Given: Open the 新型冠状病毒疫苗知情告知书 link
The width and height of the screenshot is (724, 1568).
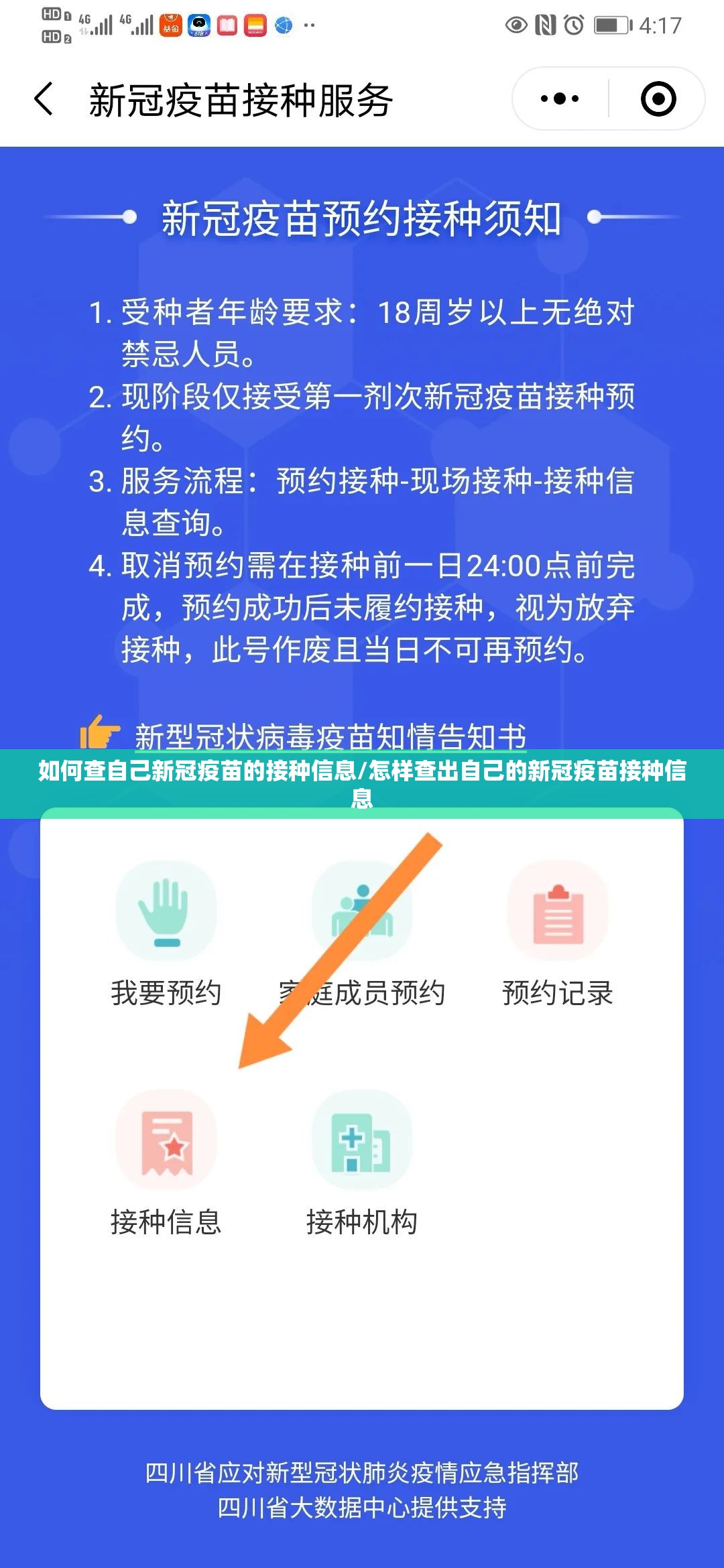Looking at the screenshot, I should (x=330, y=736).
